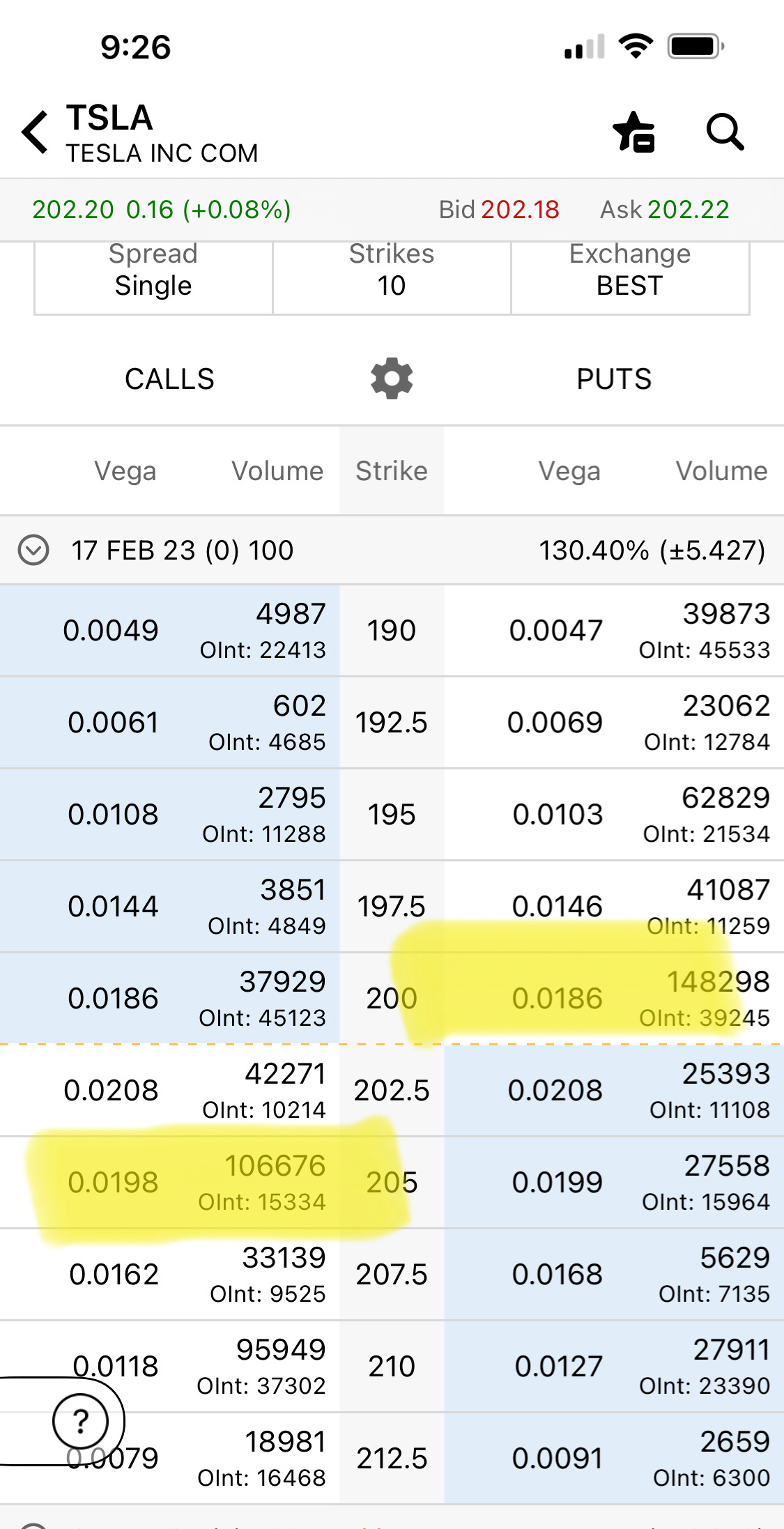Add TSLA to watchlist via star icon

point(633,132)
